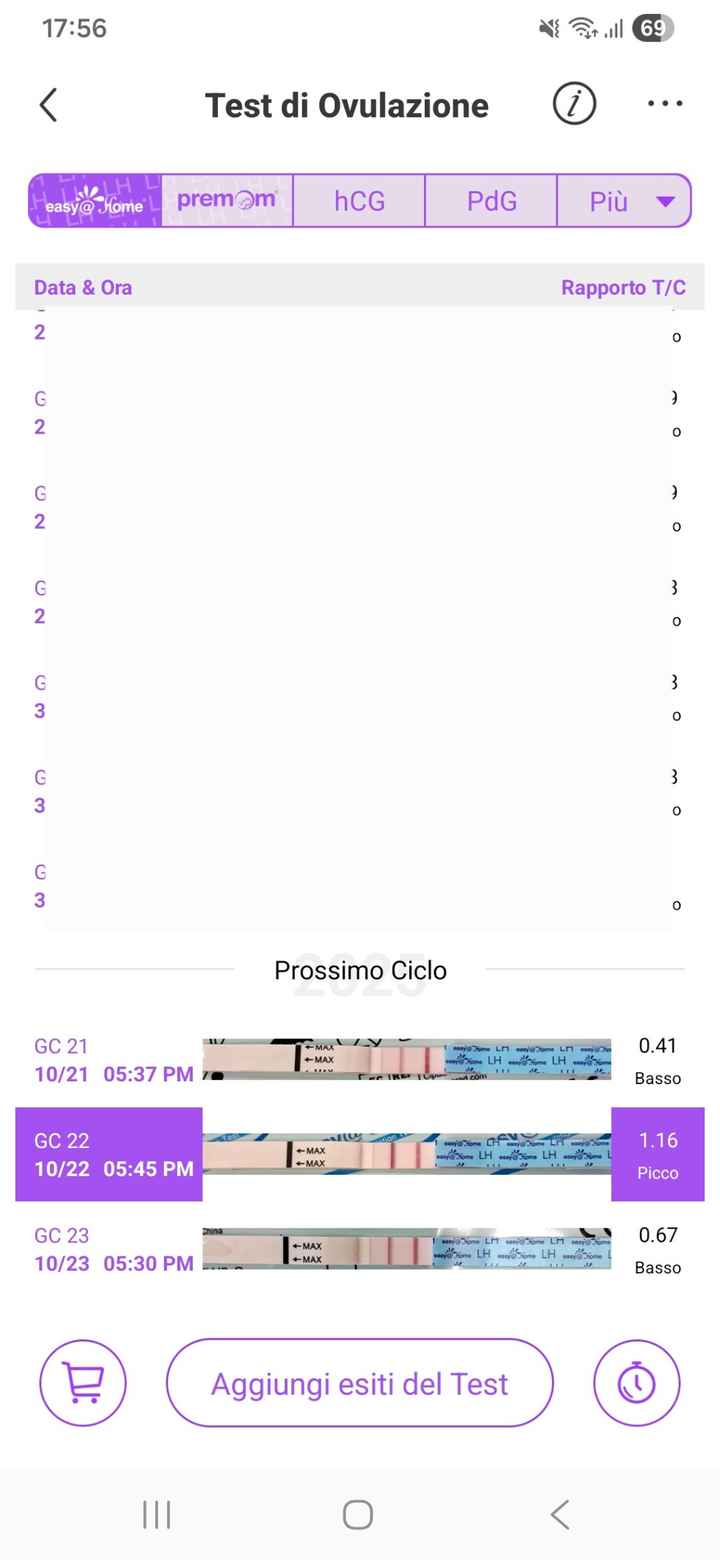This screenshot has height=1560, width=720.
Task: Open the shopping cart
Action: pyautogui.click(x=82, y=1383)
